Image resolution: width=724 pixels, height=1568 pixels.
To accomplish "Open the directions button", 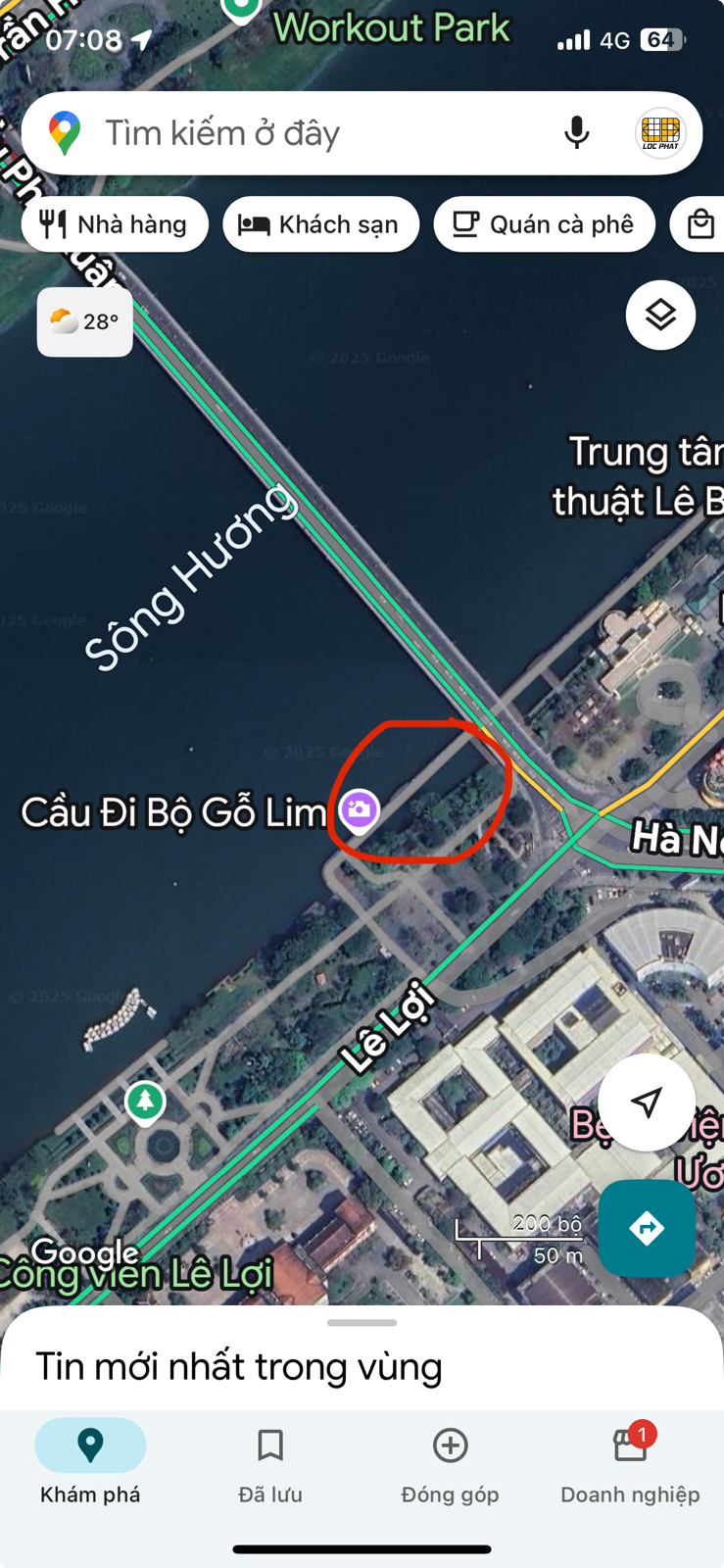I will pos(647,1228).
